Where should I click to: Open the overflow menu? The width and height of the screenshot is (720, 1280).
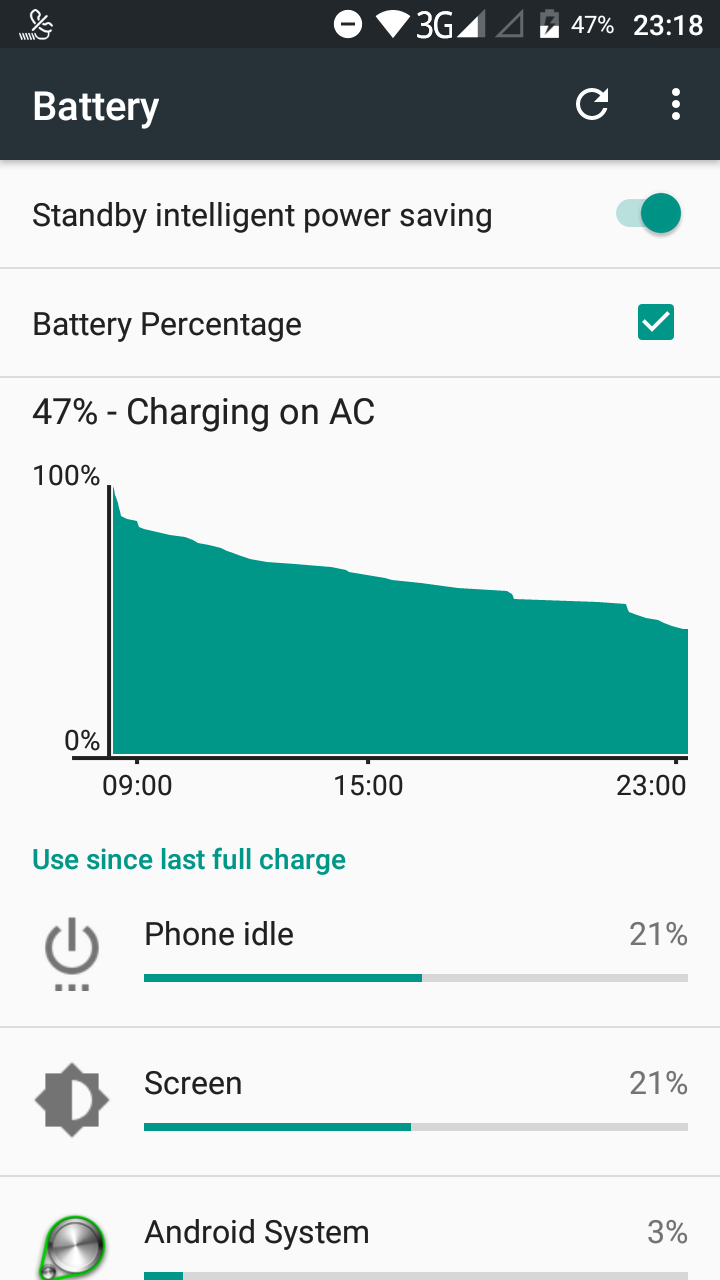coord(676,105)
